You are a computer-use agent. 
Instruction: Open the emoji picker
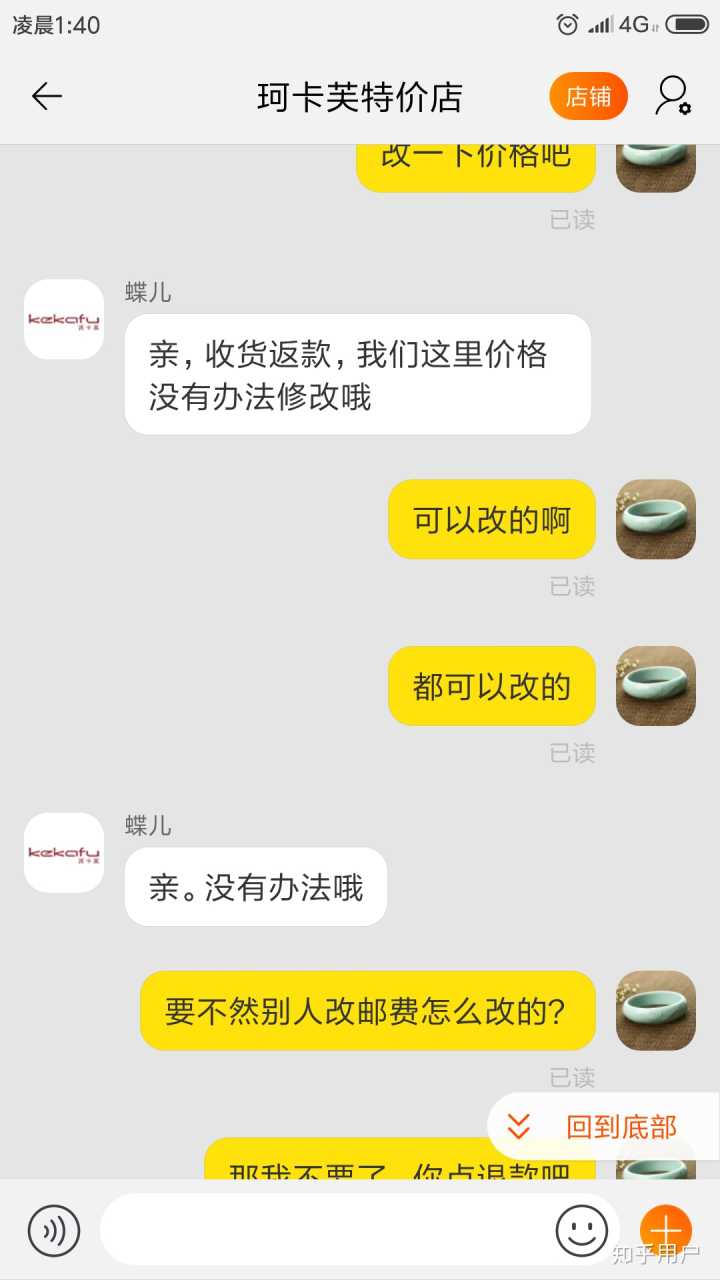point(581,1230)
